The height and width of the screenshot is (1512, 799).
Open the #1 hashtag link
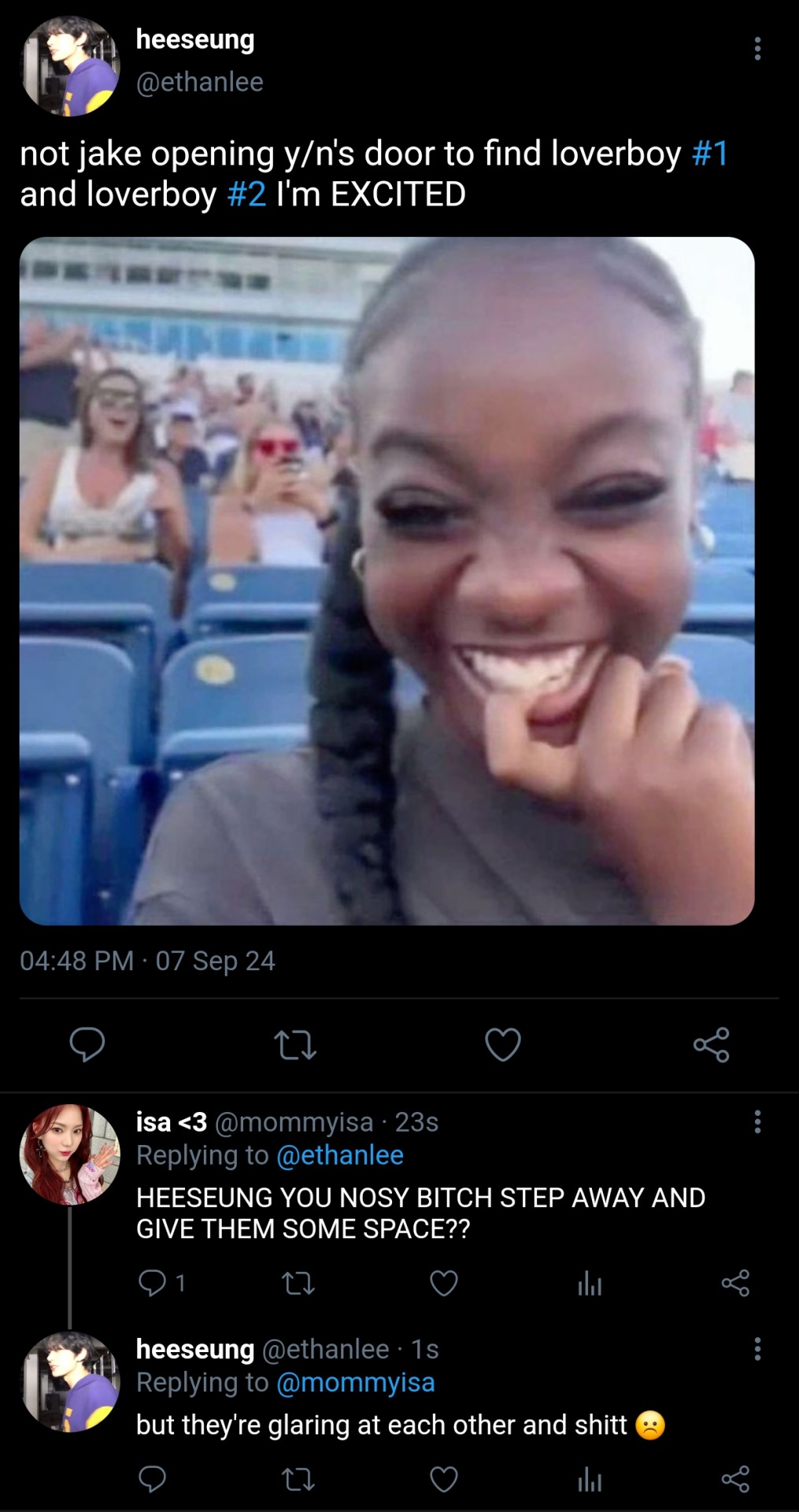coord(710,154)
